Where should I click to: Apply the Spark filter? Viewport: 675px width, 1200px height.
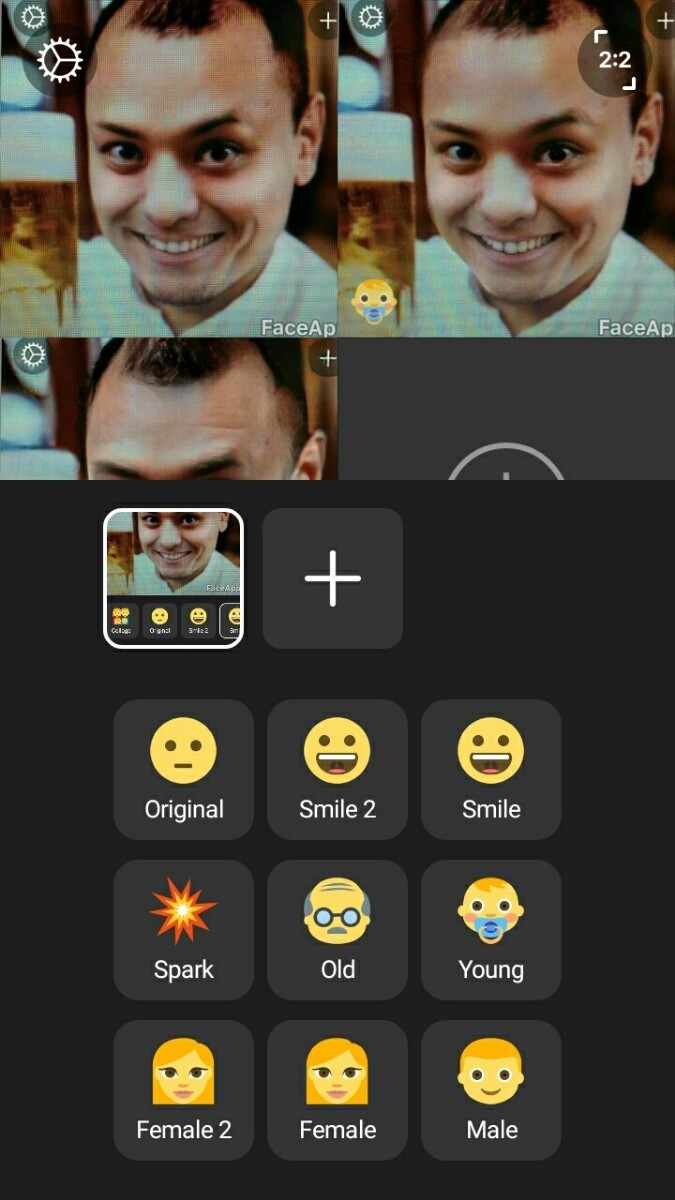coord(184,929)
